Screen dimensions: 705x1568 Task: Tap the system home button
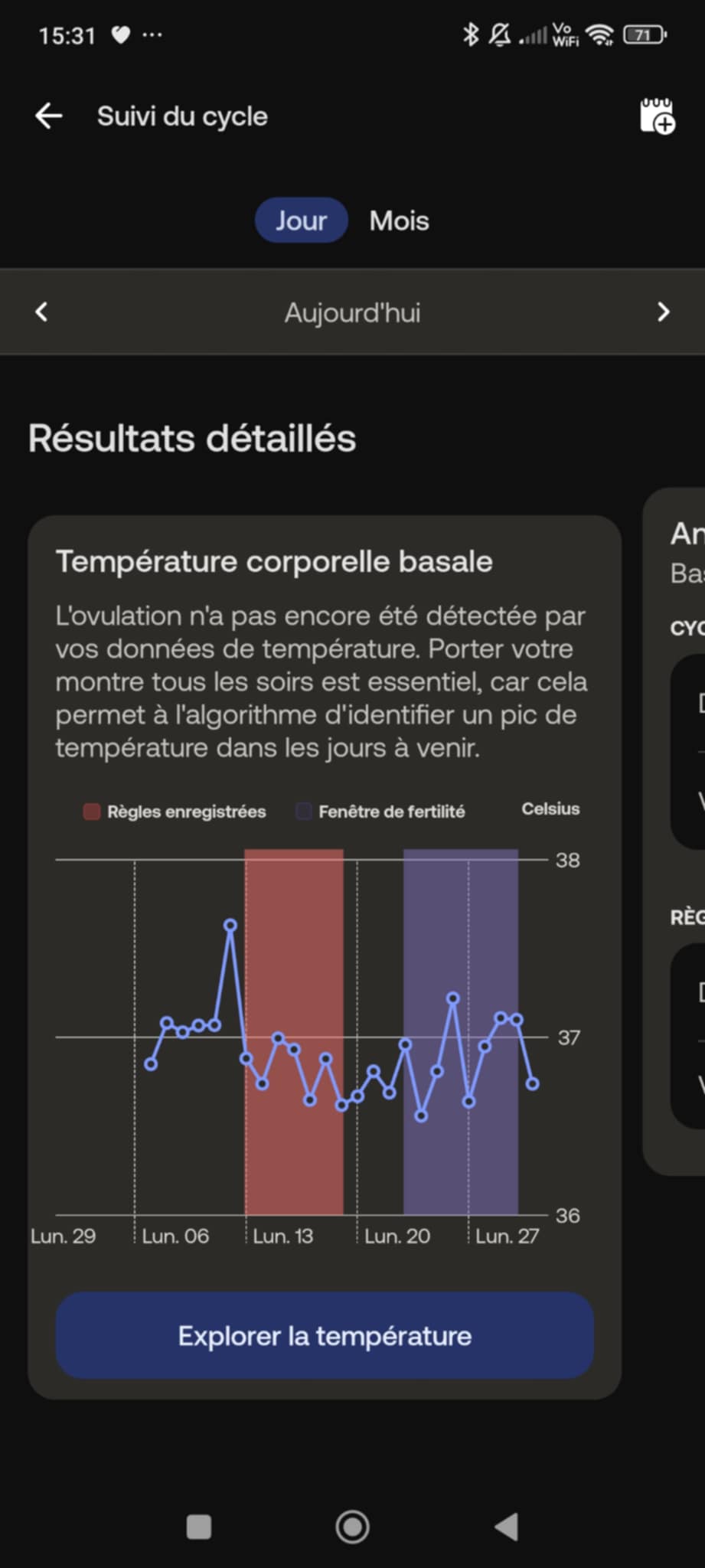352,1527
